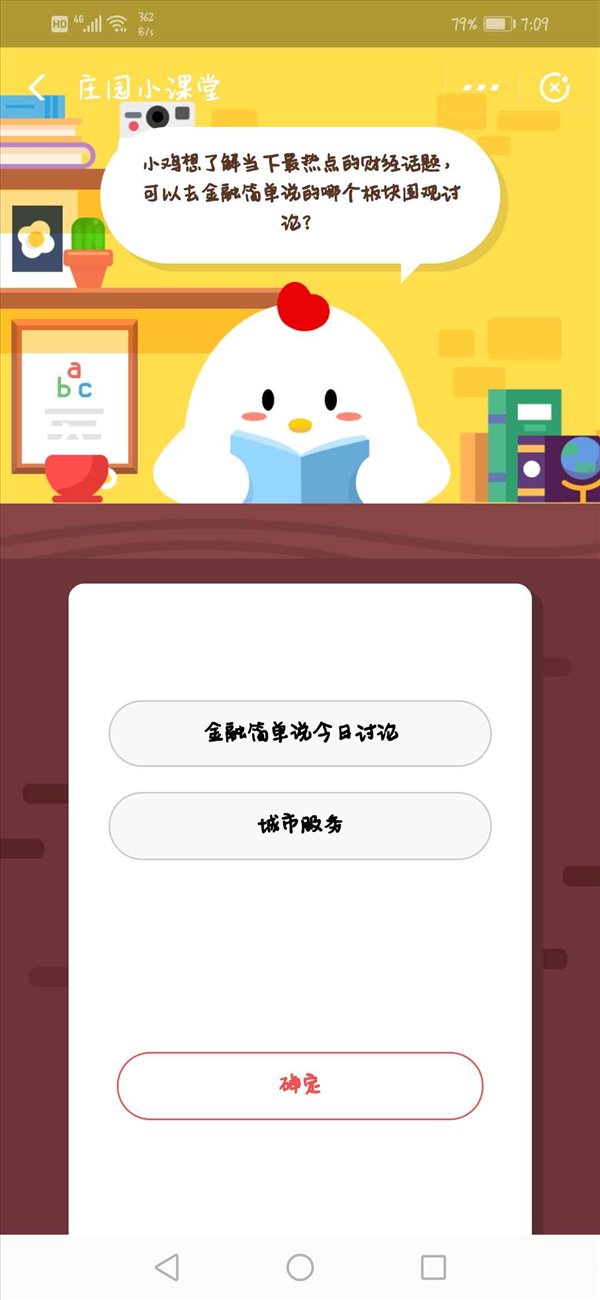This screenshot has height=1300, width=600.
Task: Go back from 庄园小课堂
Action: 37,88
